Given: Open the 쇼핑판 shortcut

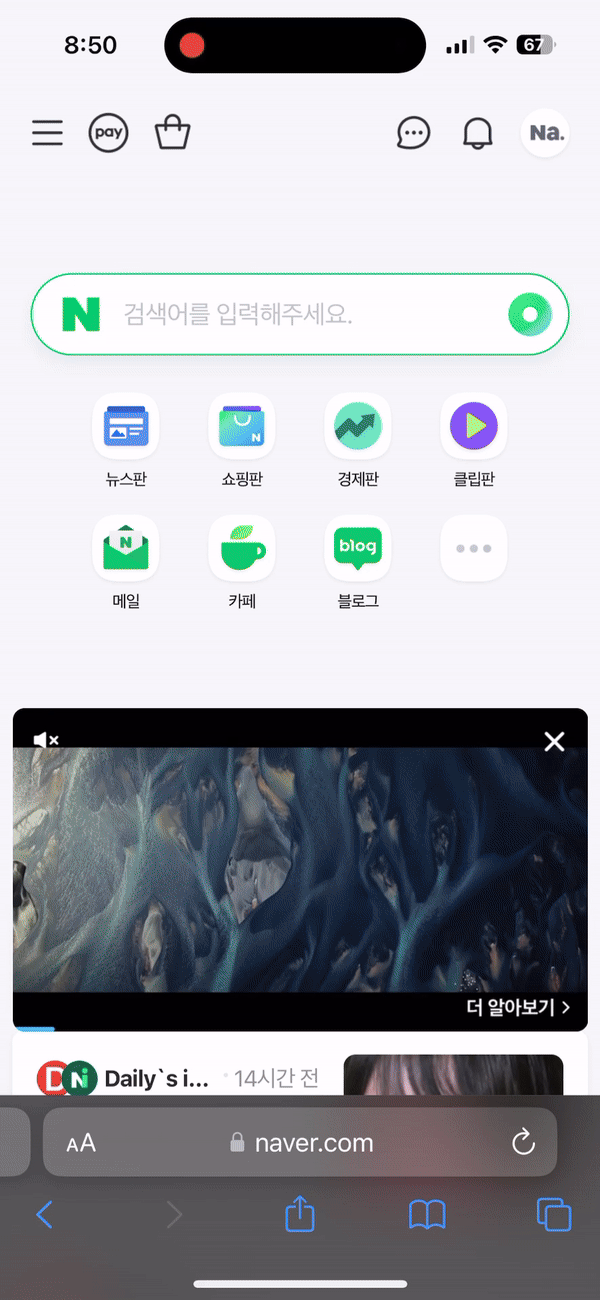Looking at the screenshot, I should 242,427.
